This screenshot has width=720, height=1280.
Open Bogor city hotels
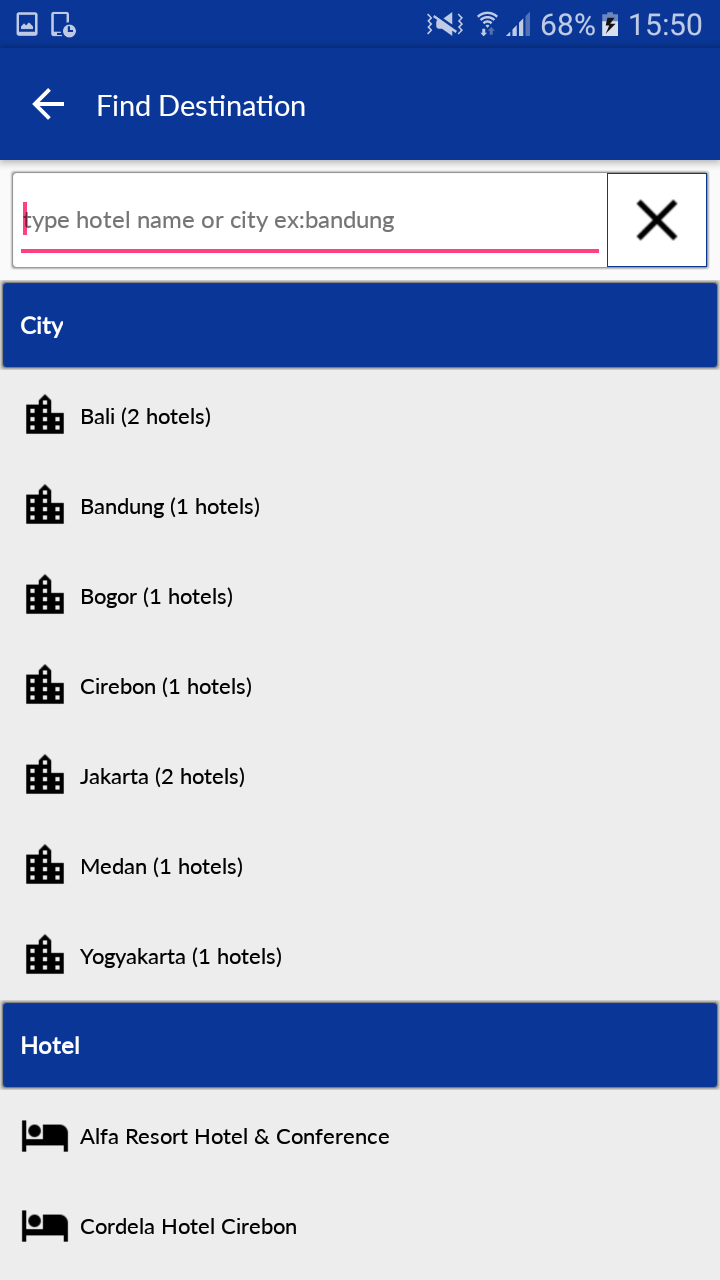(x=360, y=596)
